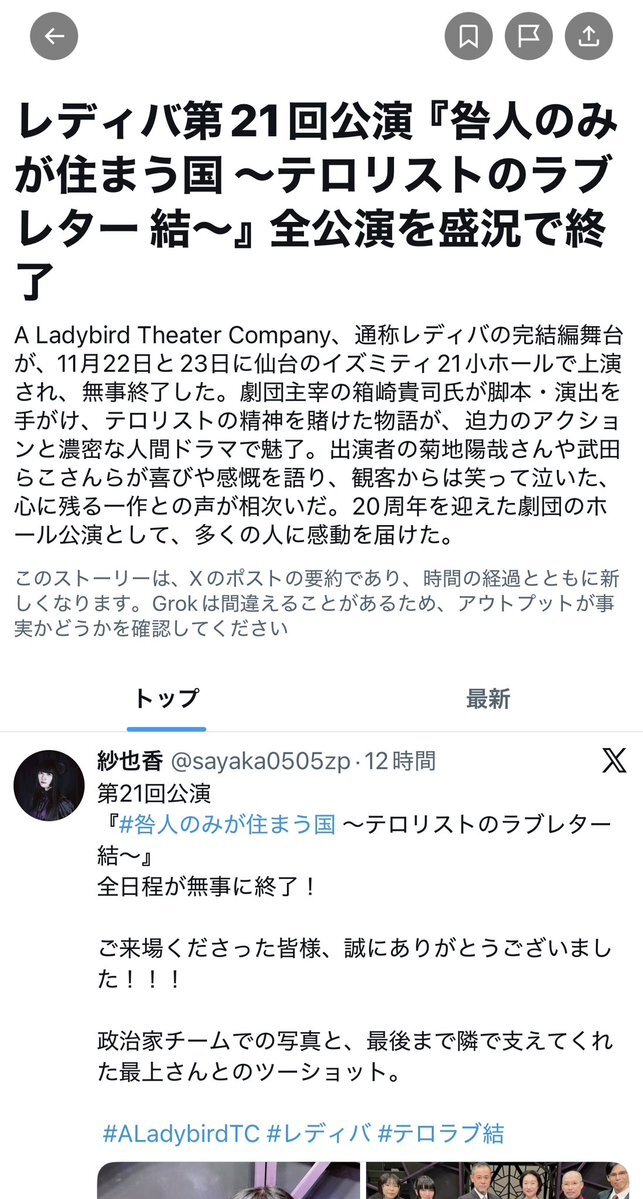Go back using the arrow button

click(54, 37)
